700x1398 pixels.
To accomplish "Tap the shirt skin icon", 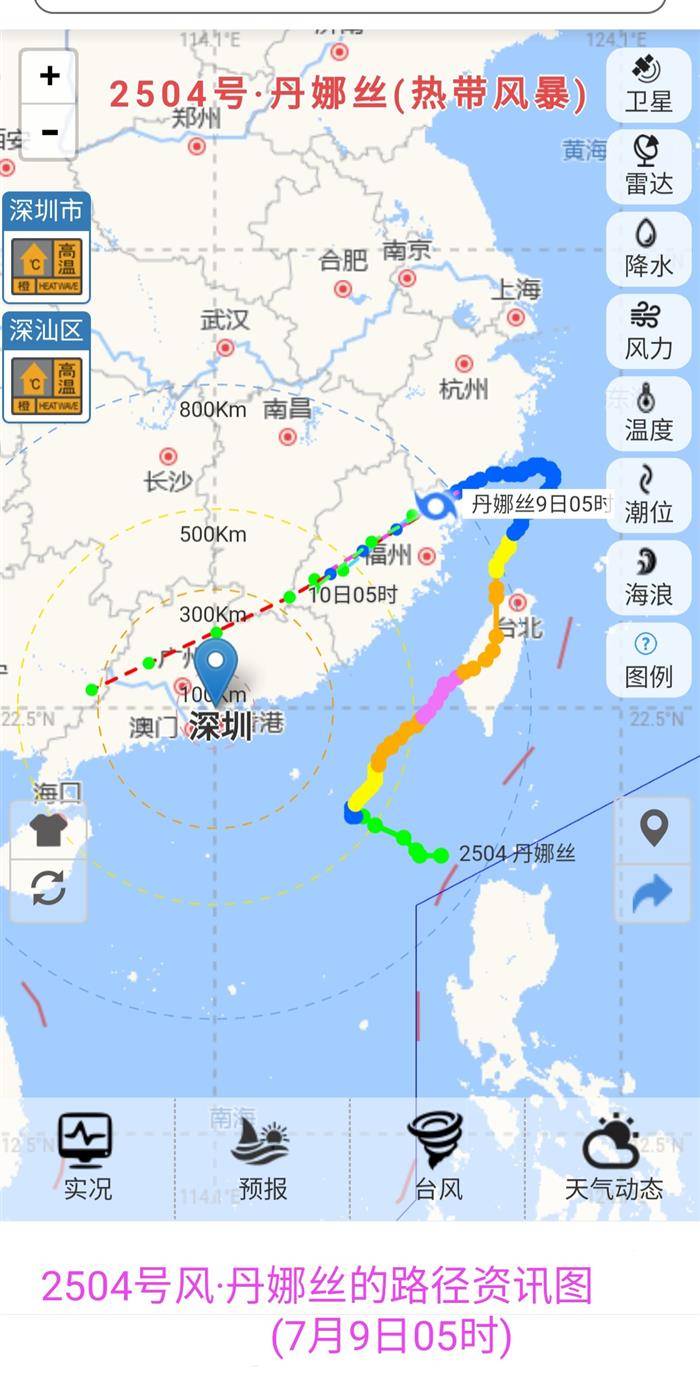I will [49, 830].
